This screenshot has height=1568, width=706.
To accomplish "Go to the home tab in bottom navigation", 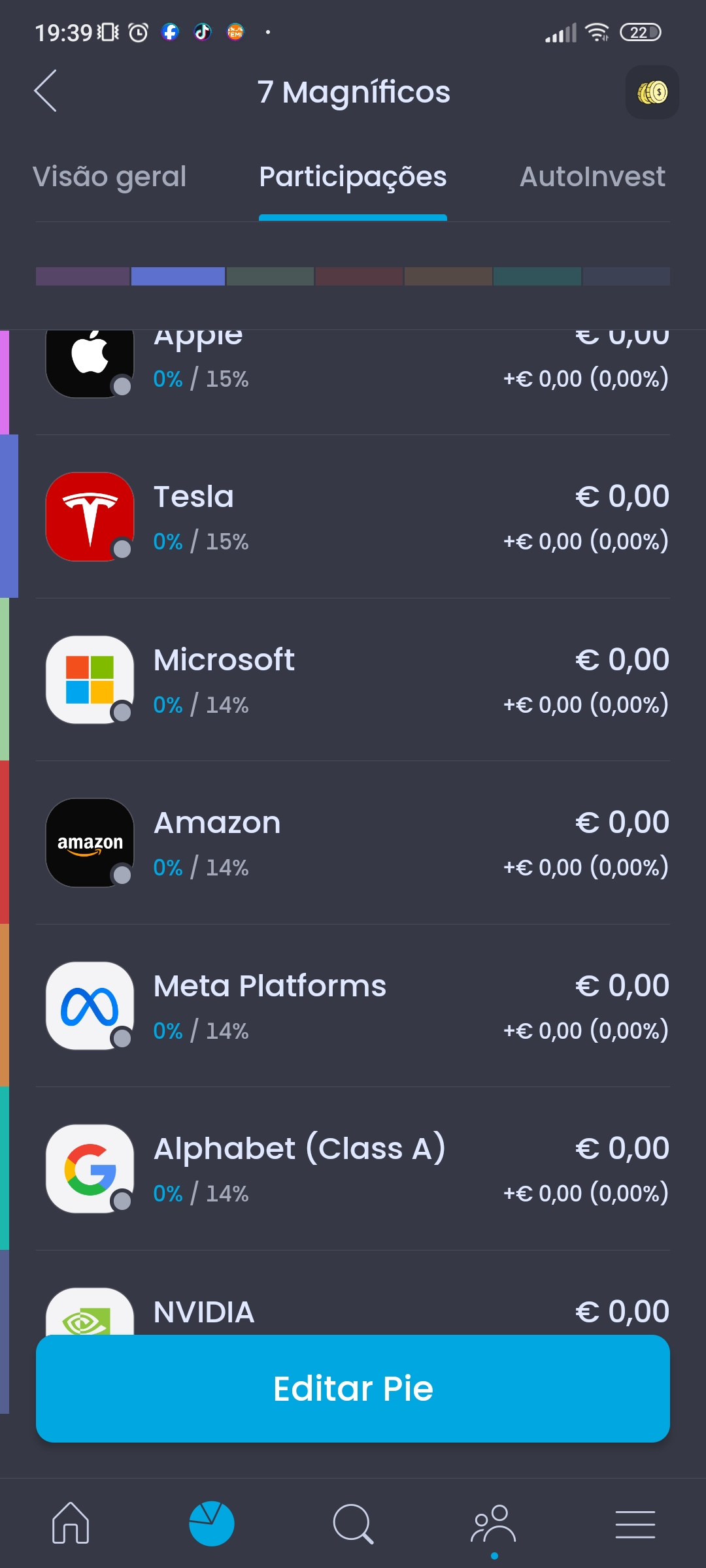I will tap(71, 1524).
